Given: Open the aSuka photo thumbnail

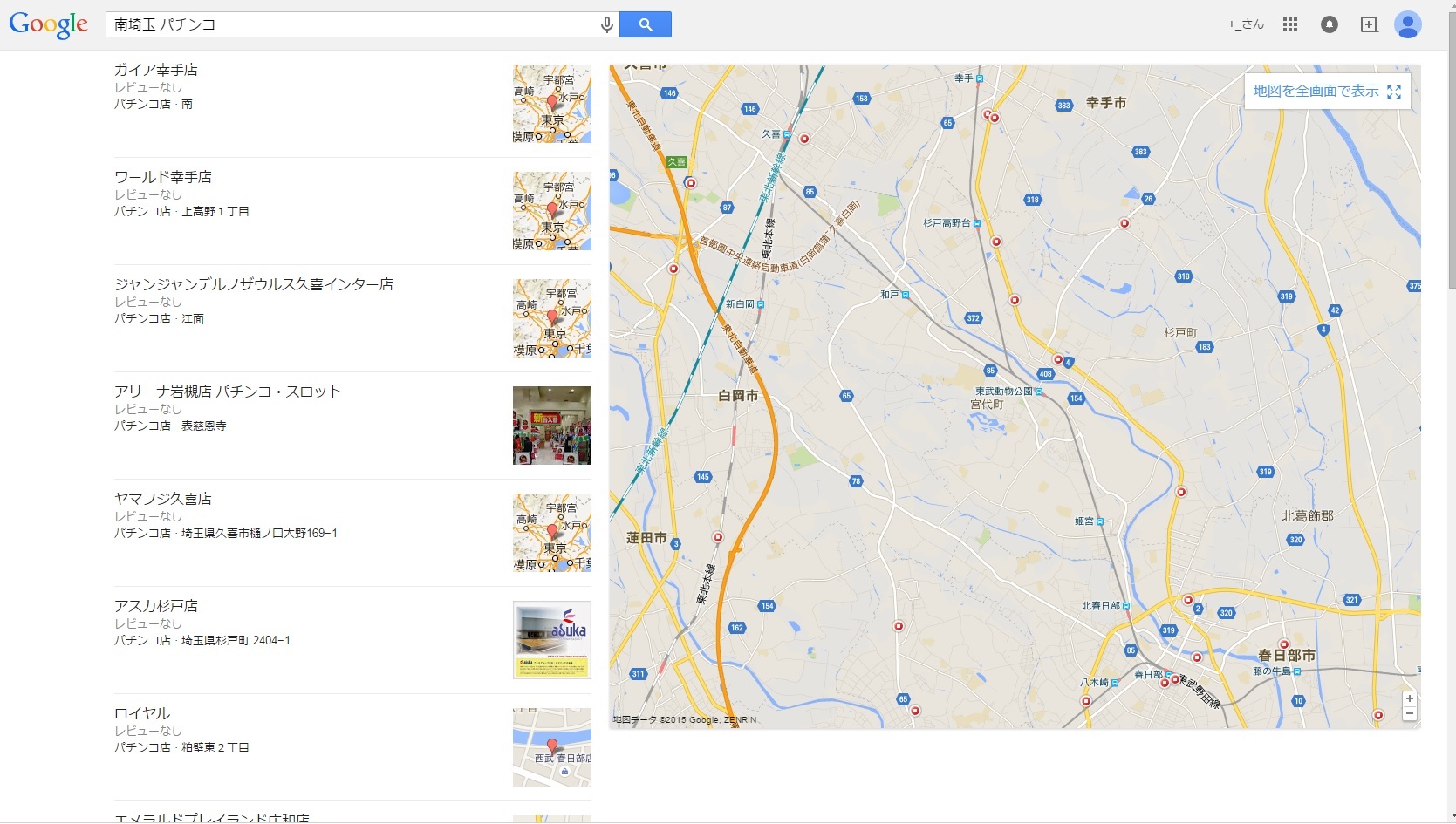Looking at the screenshot, I should [x=551, y=640].
